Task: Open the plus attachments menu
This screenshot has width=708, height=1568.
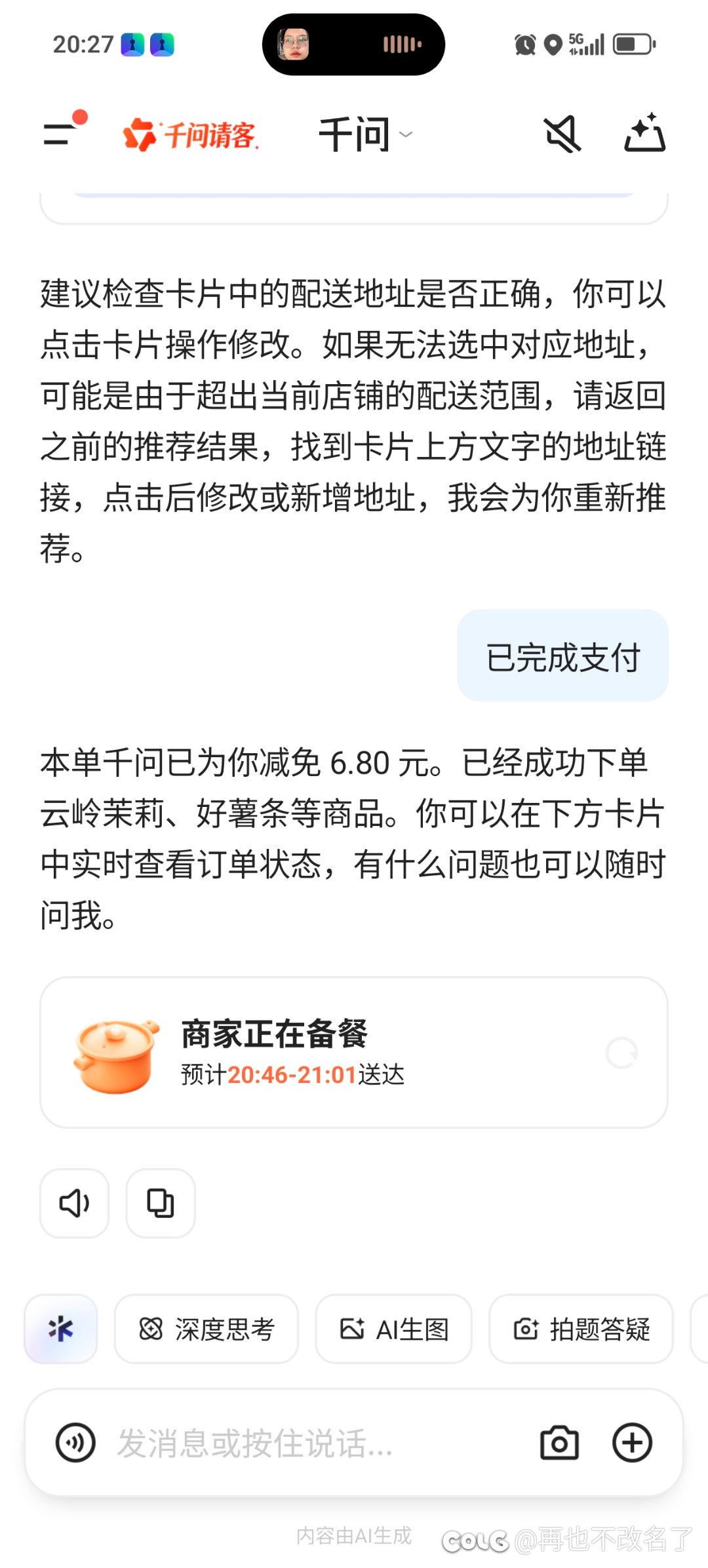Action: coord(632,1443)
